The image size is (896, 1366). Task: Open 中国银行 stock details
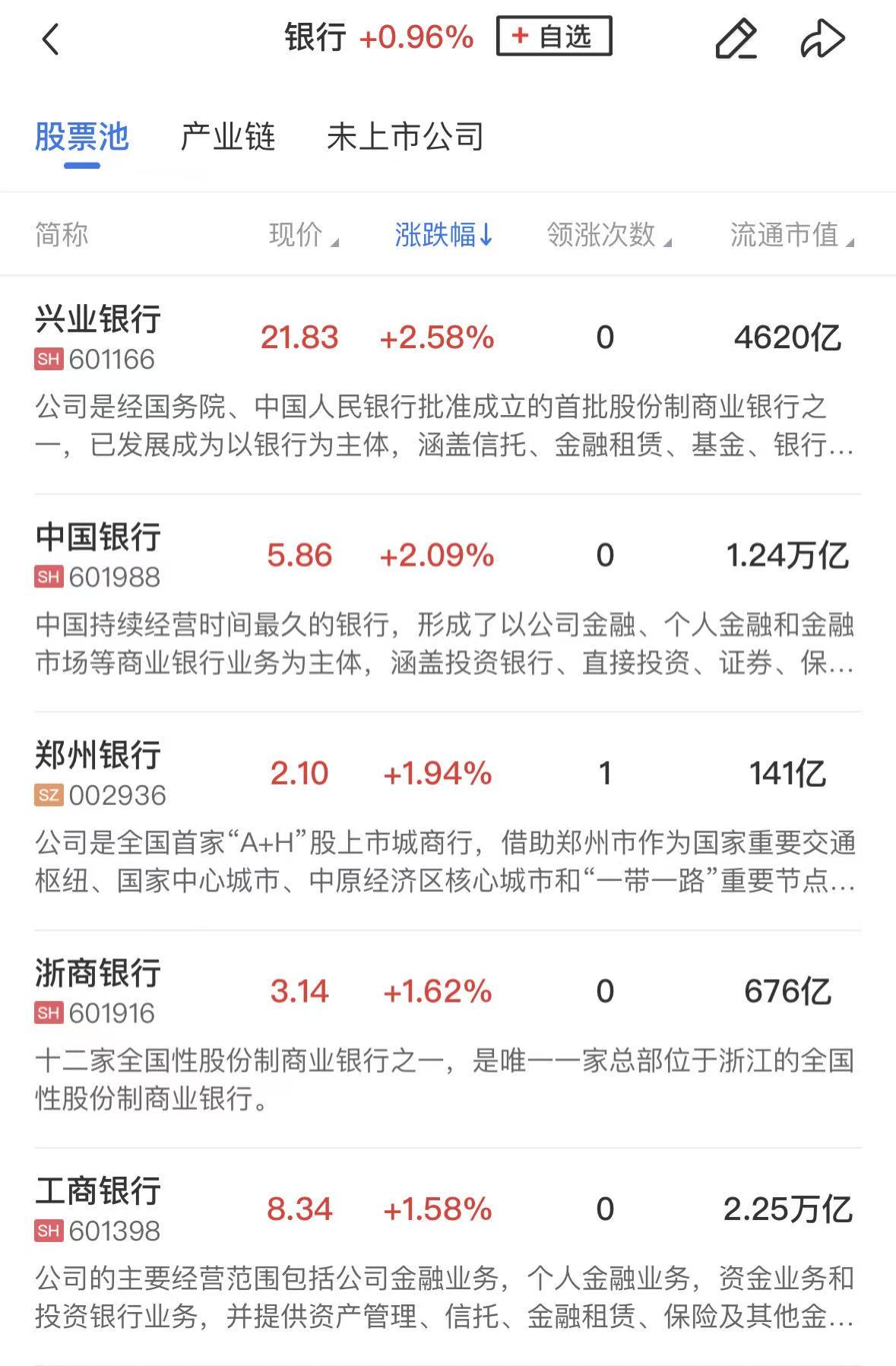tap(99, 537)
